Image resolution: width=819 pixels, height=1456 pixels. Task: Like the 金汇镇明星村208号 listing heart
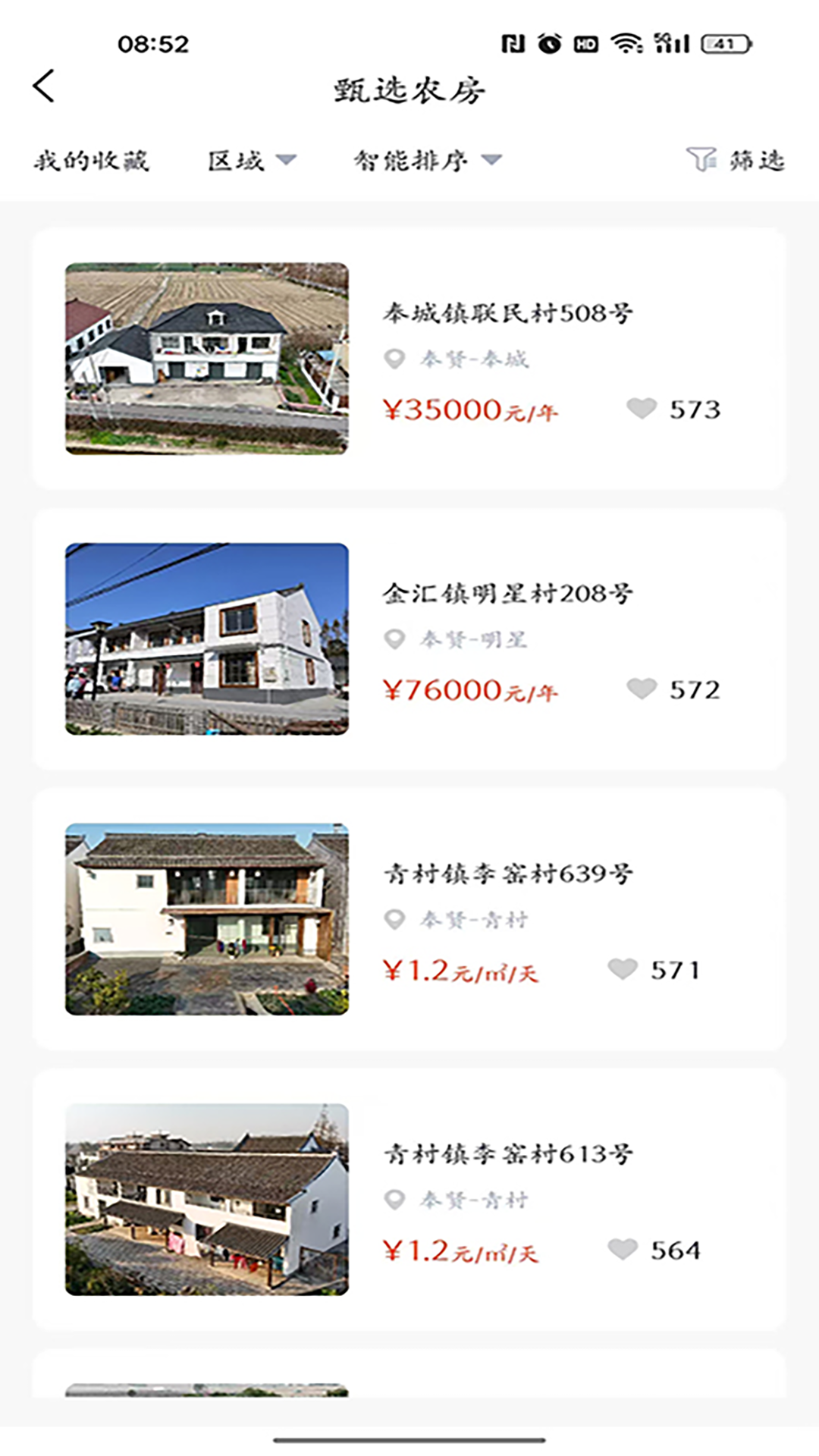tap(642, 689)
